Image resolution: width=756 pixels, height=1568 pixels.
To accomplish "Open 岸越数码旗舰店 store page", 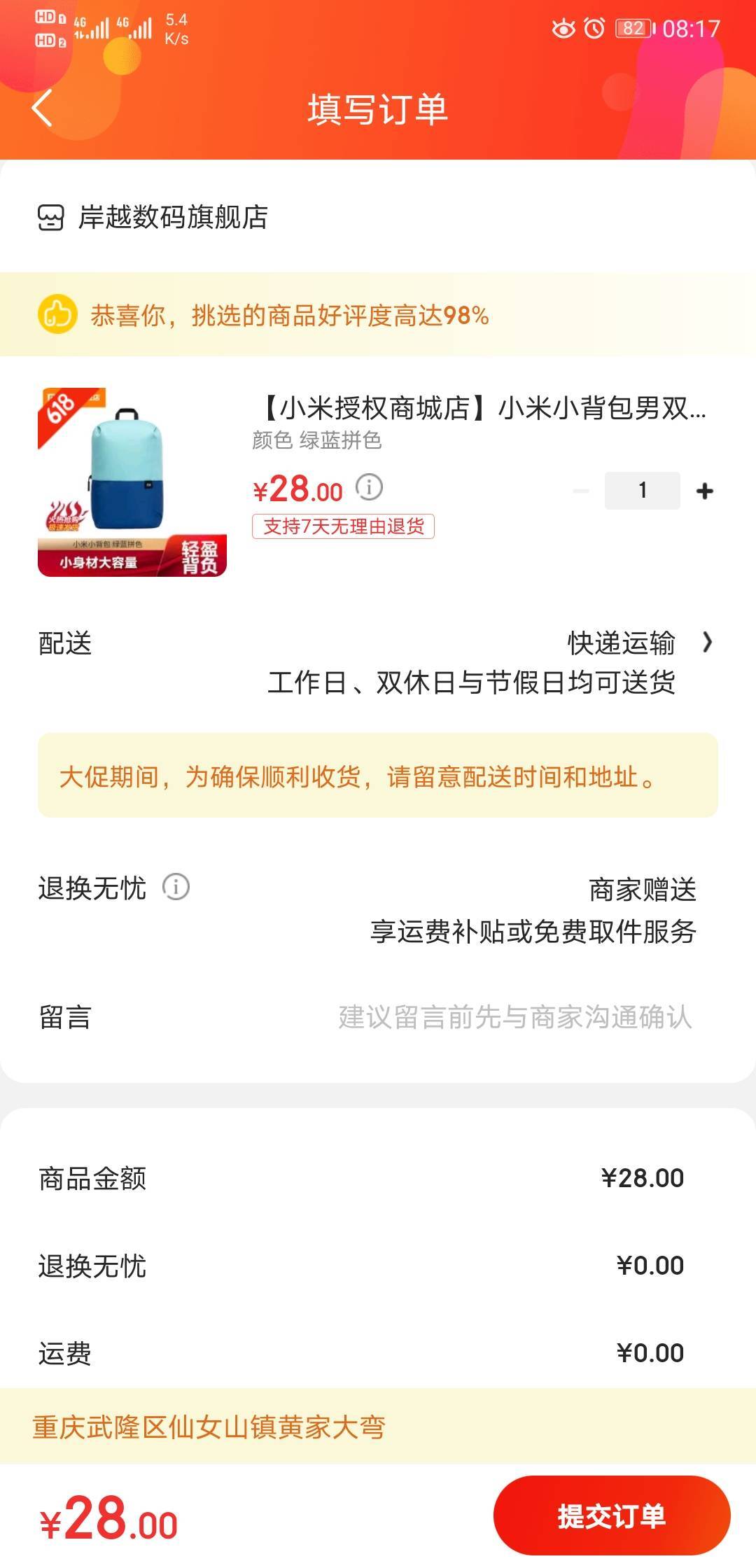I will click(x=154, y=217).
